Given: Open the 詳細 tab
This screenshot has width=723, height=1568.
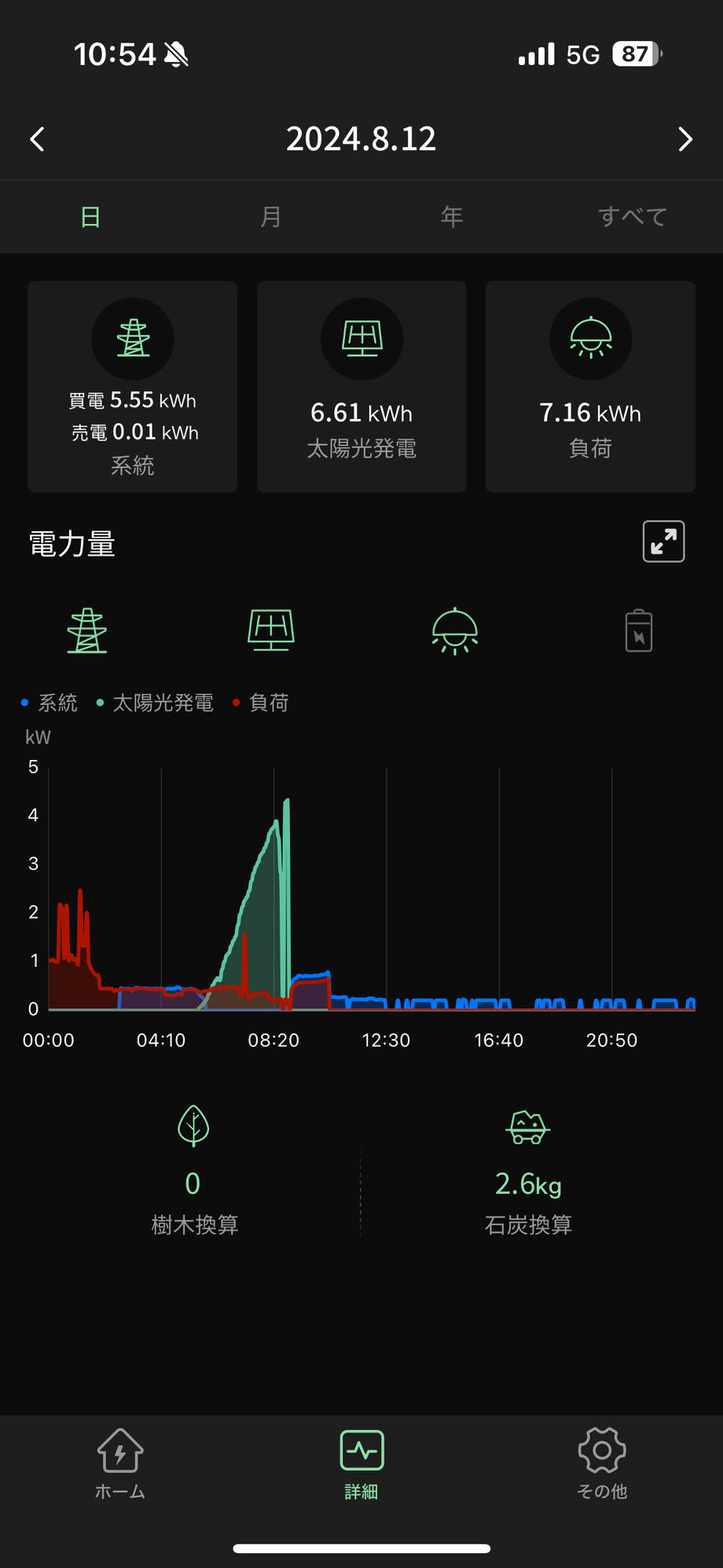Looking at the screenshot, I should coord(361,1463).
